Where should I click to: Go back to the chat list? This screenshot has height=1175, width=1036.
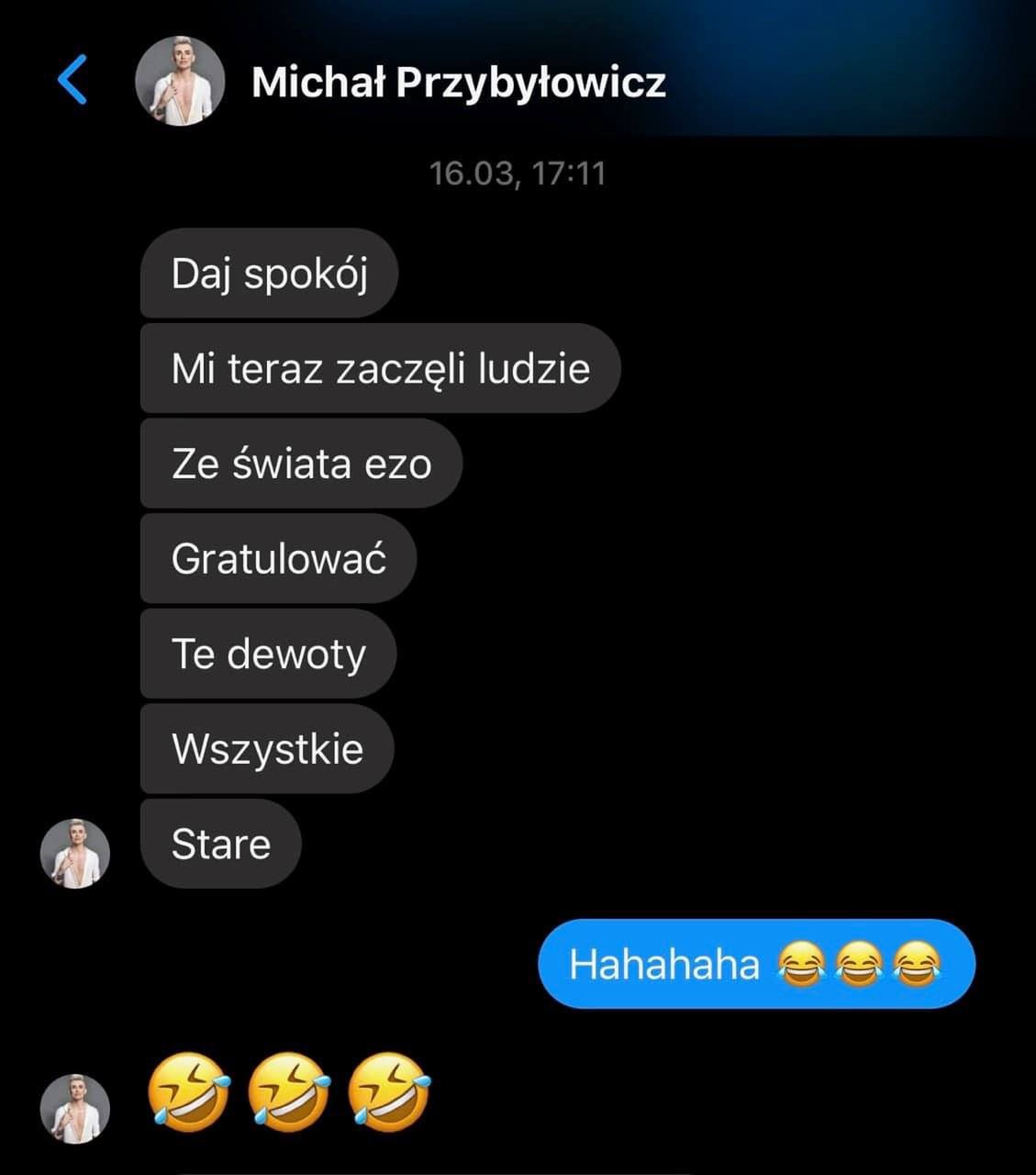[72, 80]
